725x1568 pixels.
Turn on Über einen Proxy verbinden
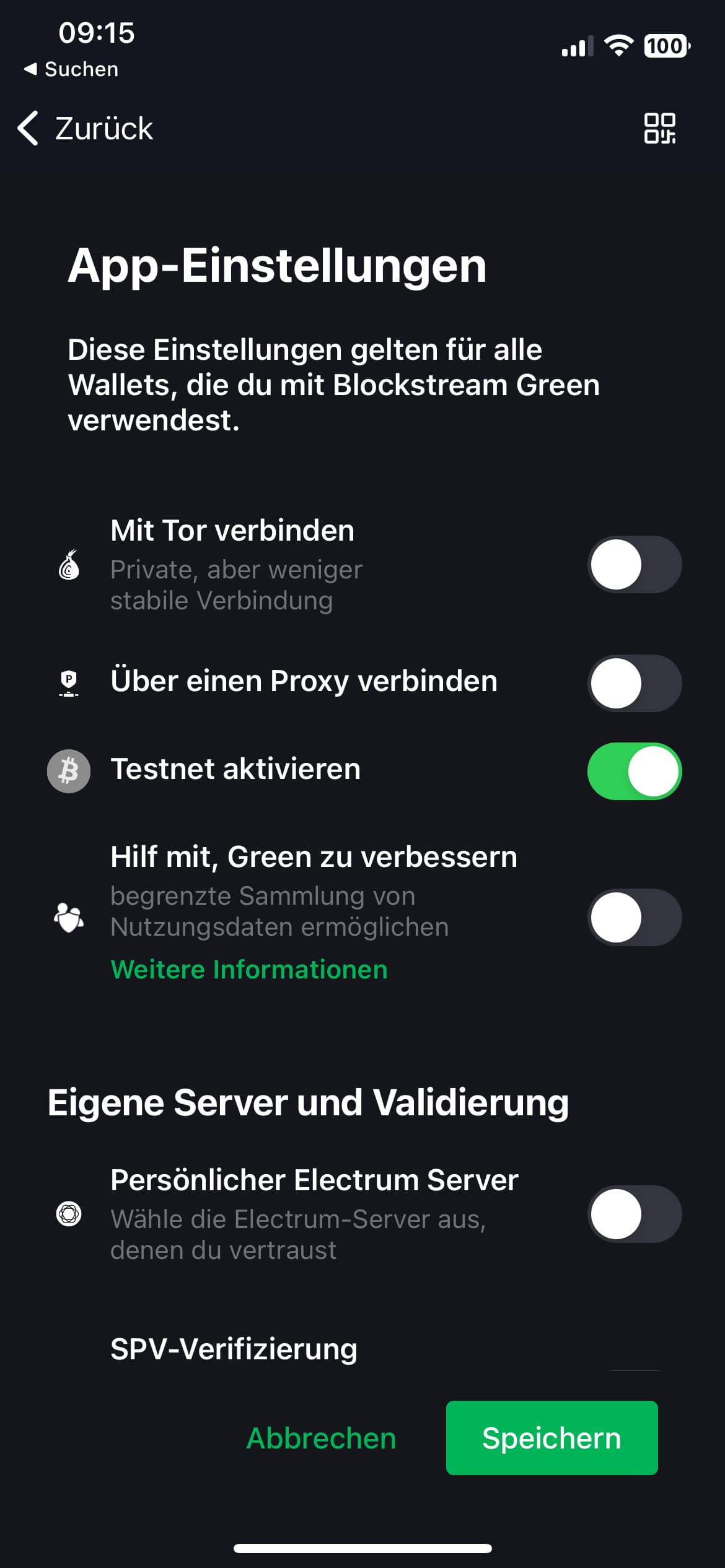pyautogui.click(x=635, y=683)
